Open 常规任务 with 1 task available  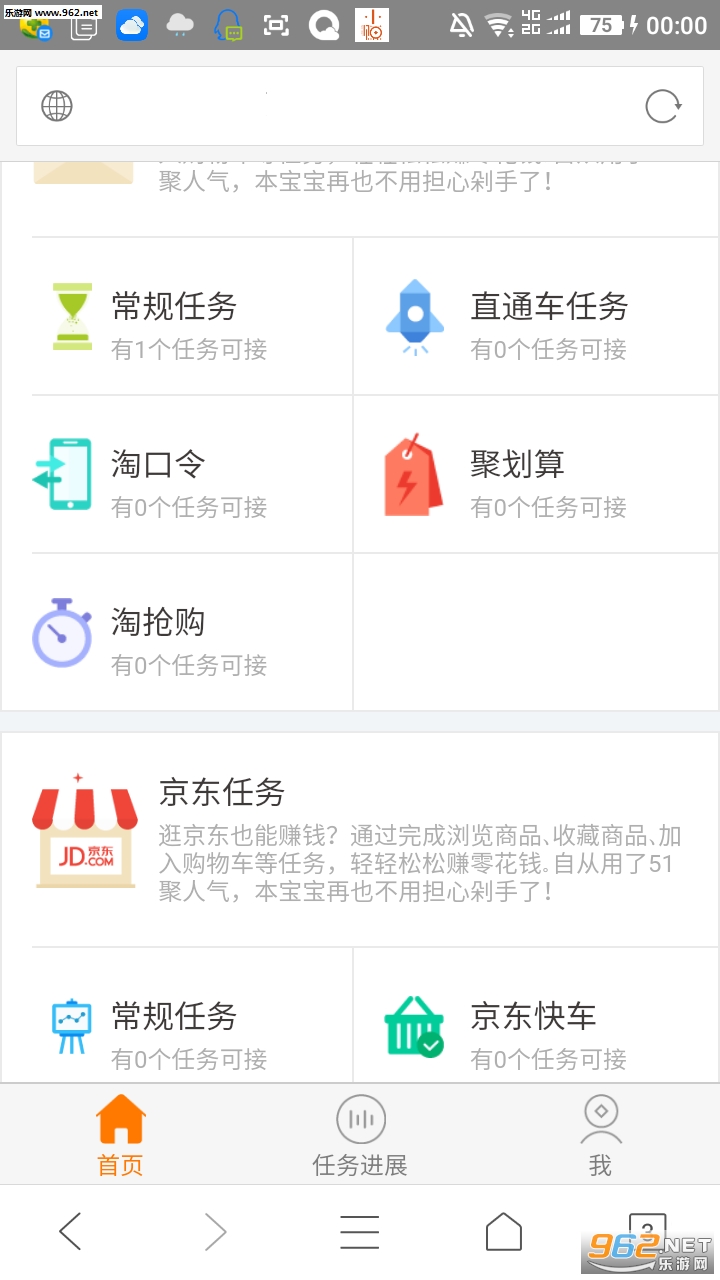192,316
